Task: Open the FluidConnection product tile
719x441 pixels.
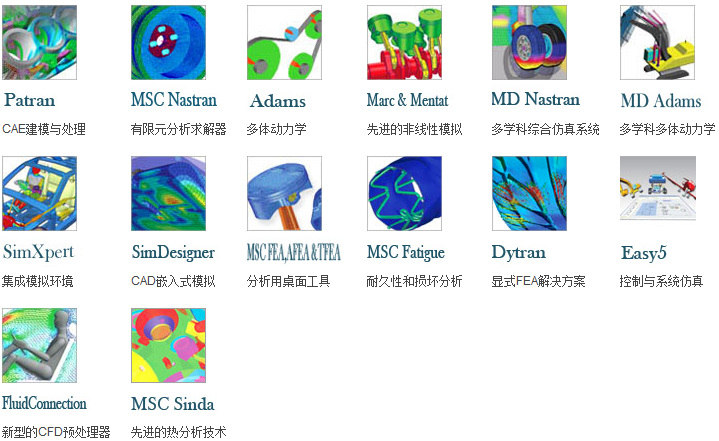Action: point(39,345)
